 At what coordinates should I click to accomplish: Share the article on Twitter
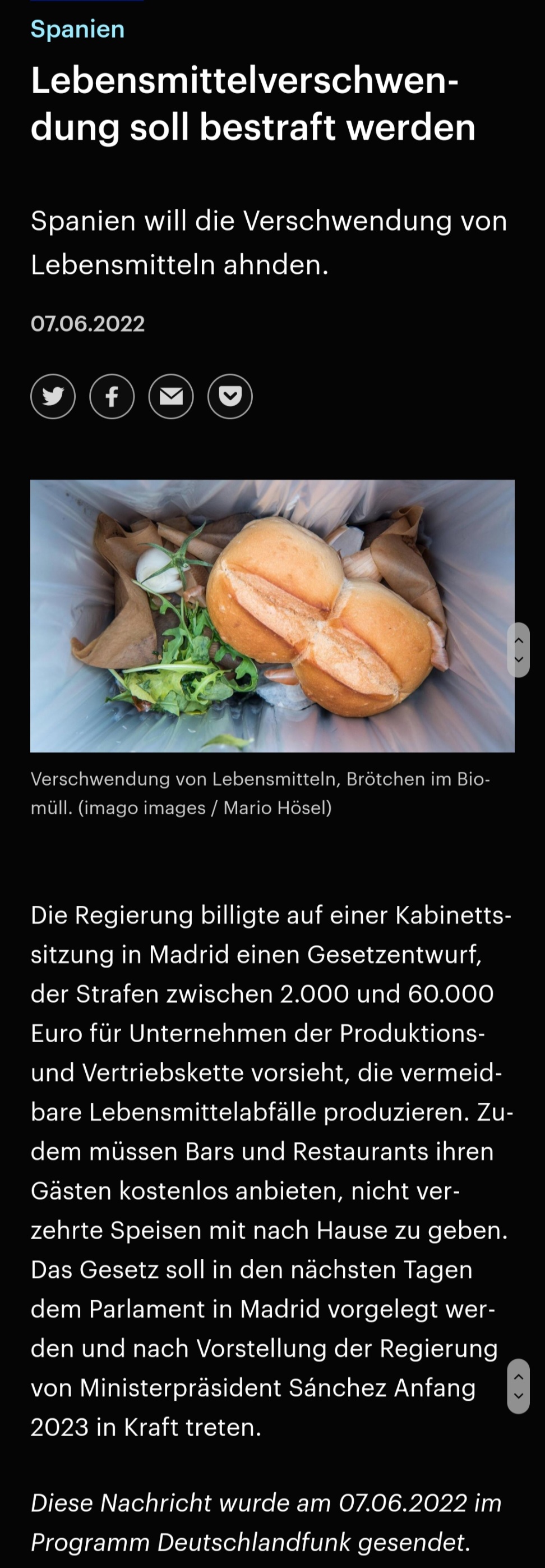click(x=53, y=396)
